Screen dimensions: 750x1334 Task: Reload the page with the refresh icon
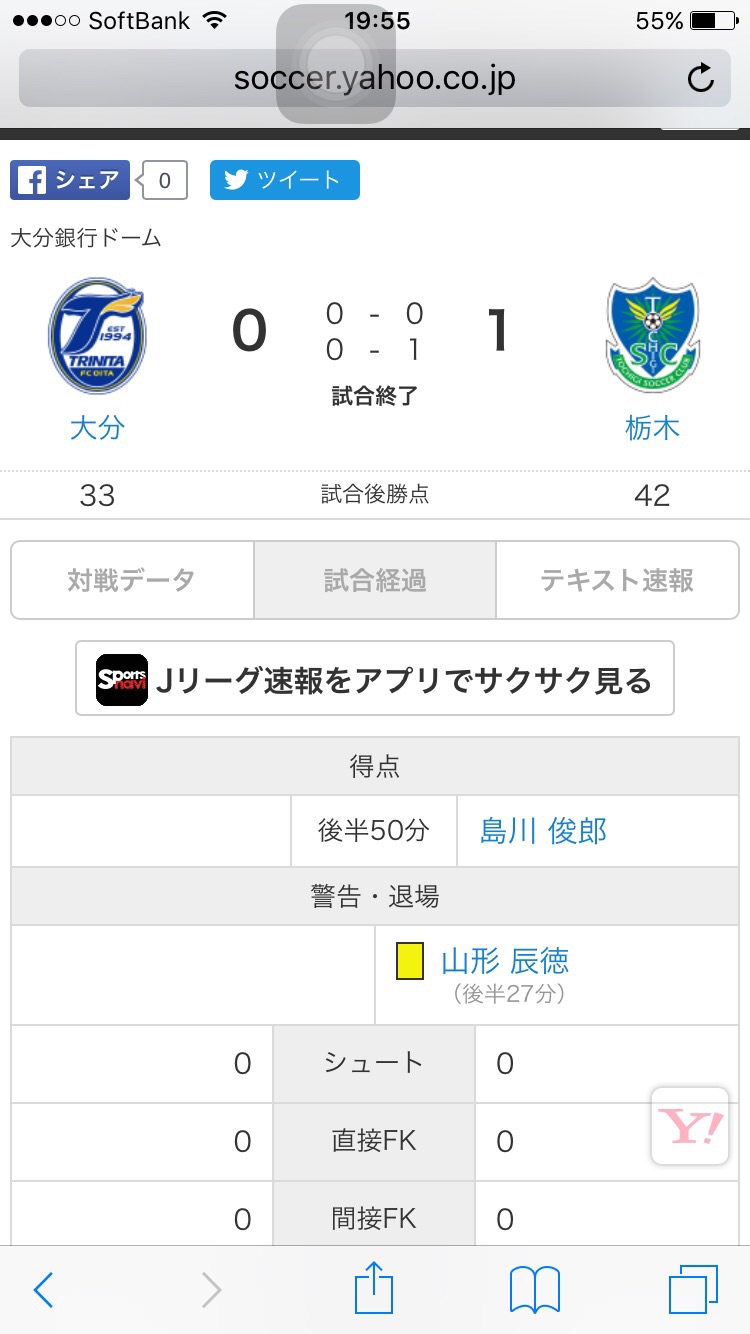pos(702,78)
